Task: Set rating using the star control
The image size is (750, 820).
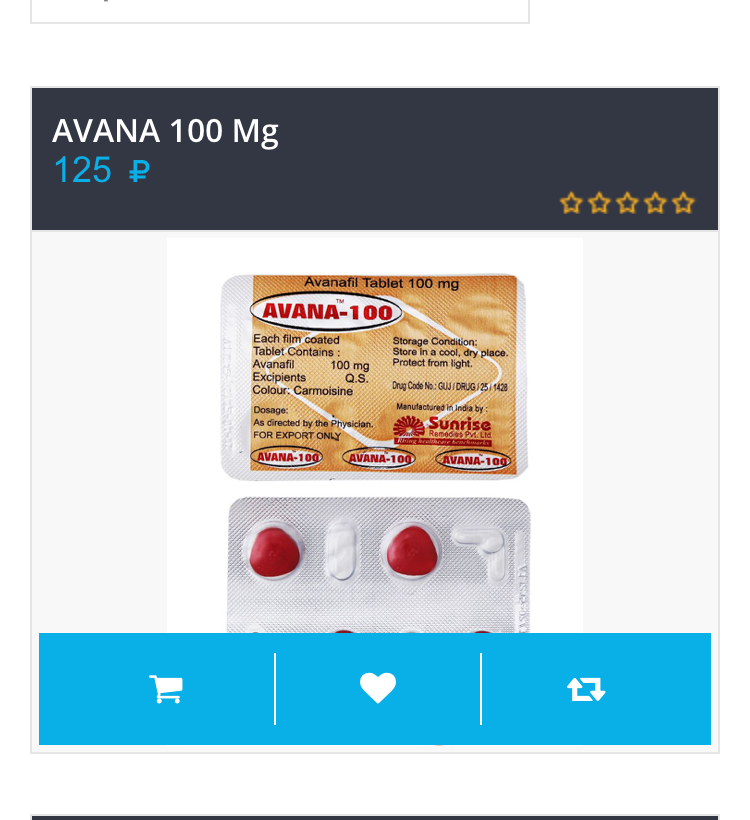Action: (627, 203)
